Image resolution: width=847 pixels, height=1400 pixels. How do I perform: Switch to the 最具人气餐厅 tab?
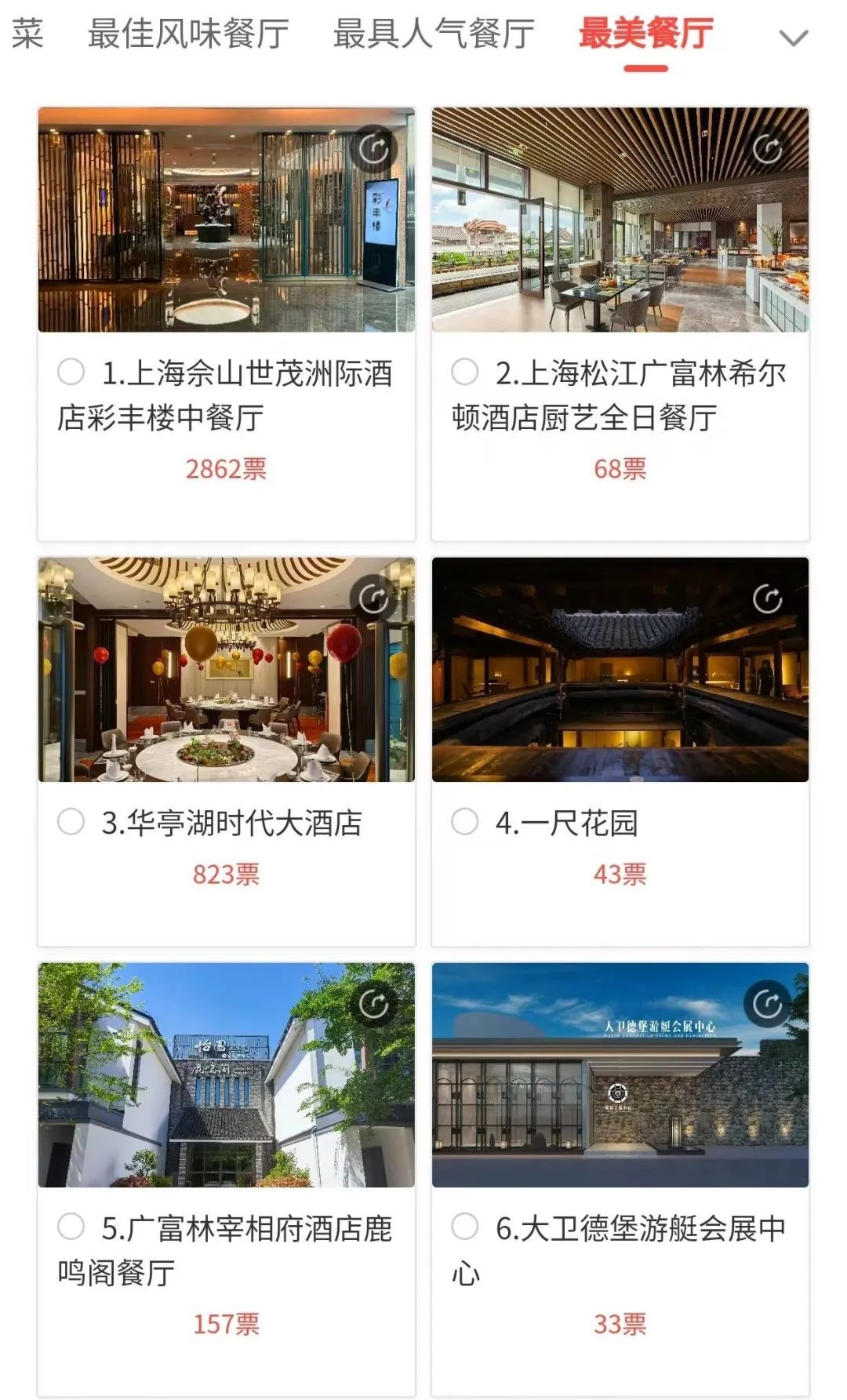434,35
